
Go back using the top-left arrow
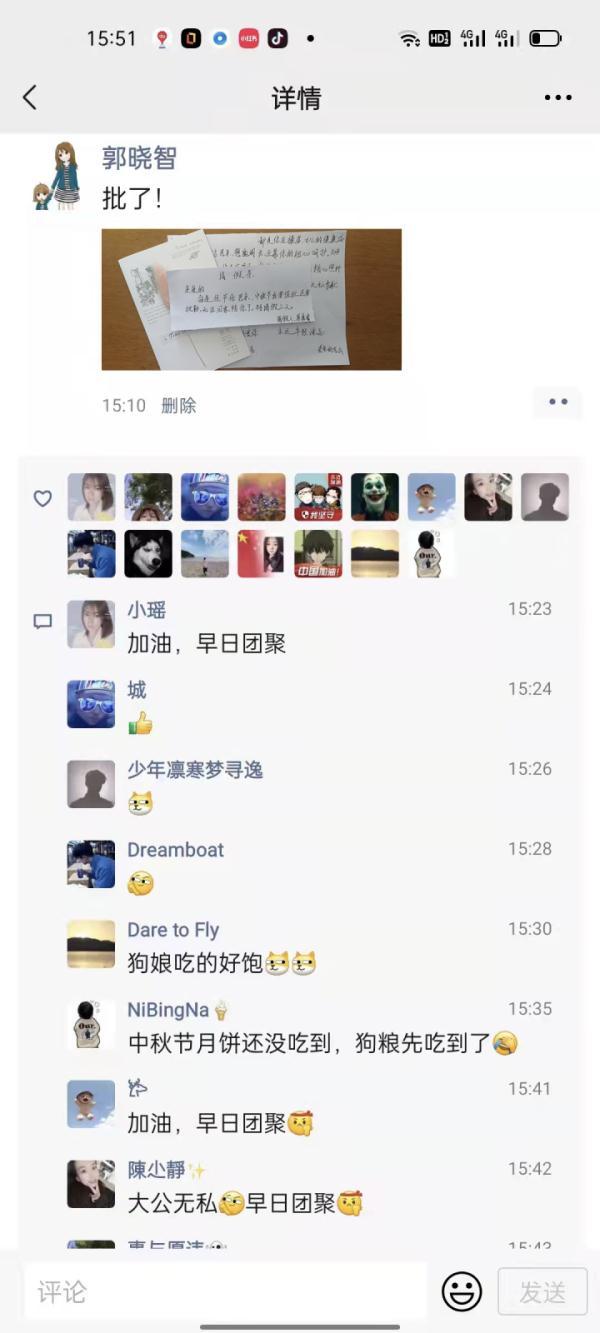pyautogui.click(x=29, y=97)
